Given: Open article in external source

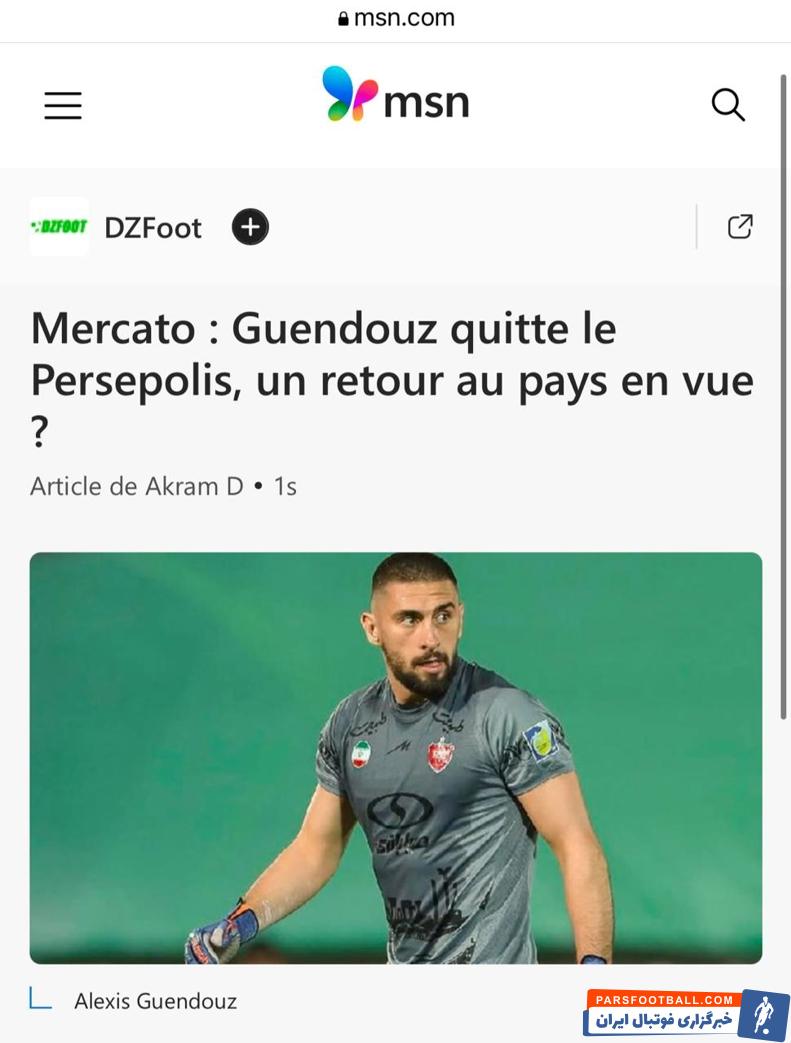Looking at the screenshot, I should [x=740, y=227].
